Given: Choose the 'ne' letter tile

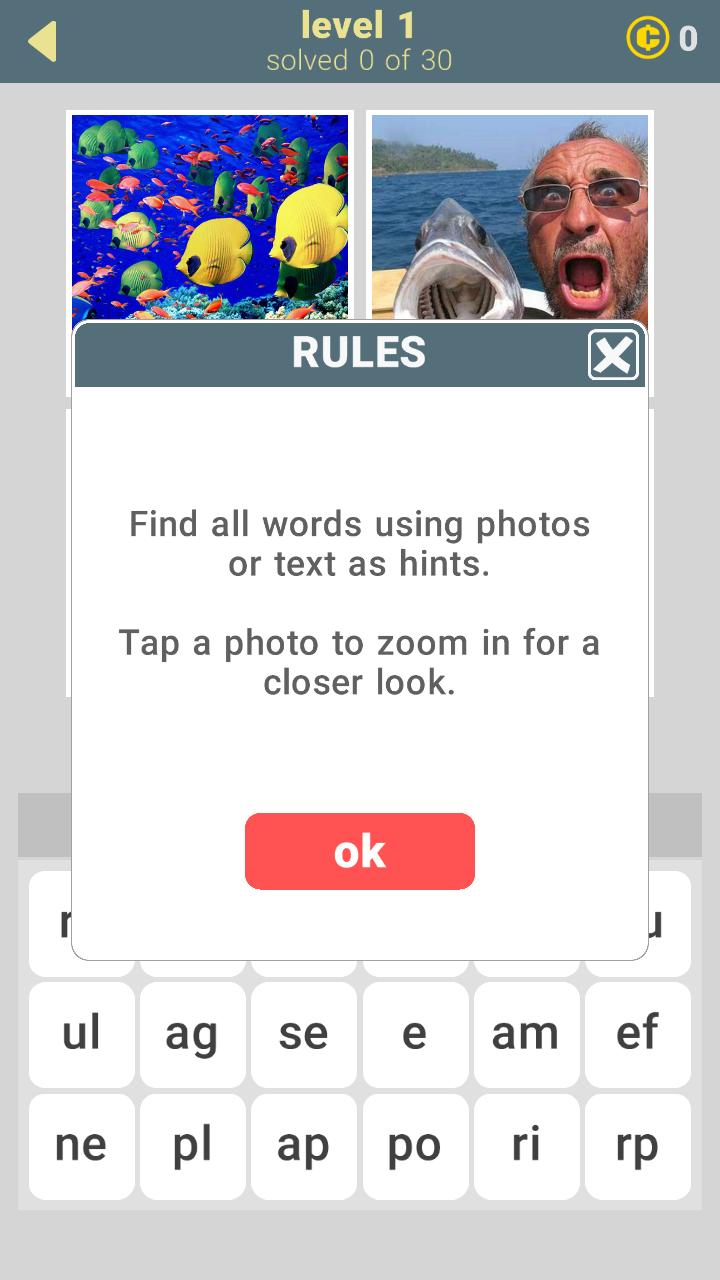Looking at the screenshot, I should (x=81, y=1145).
